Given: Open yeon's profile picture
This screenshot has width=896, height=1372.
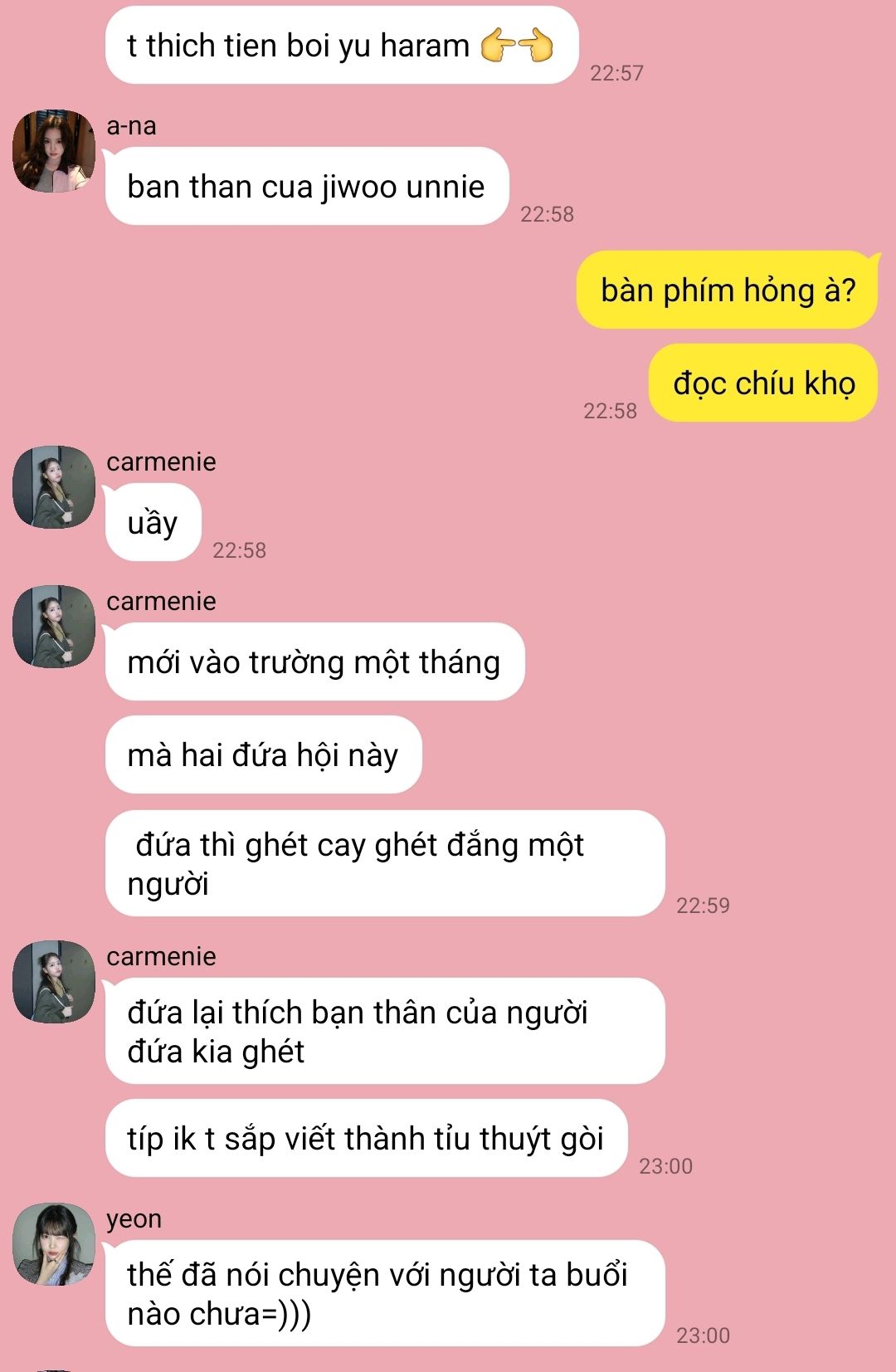Looking at the screenshot, I should (x=54, y=1244).
